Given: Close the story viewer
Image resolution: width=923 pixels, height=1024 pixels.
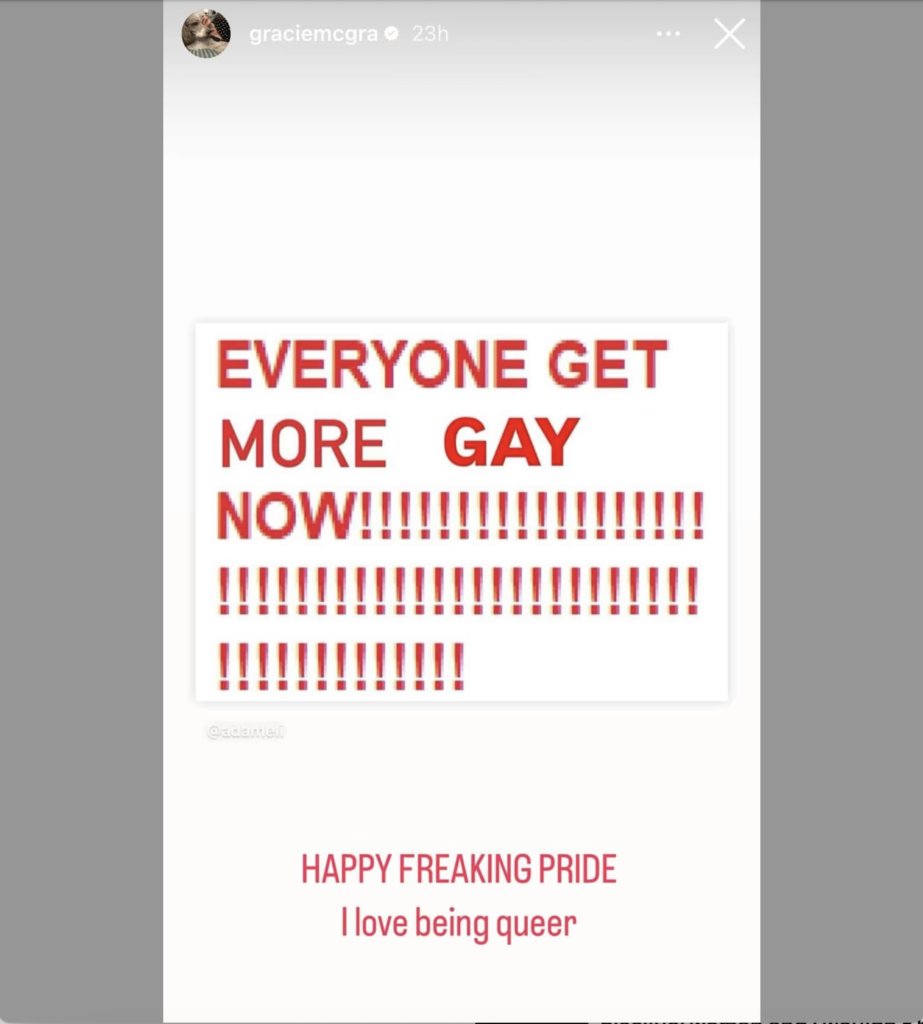Looking at the screenshot, I should 729,34.
